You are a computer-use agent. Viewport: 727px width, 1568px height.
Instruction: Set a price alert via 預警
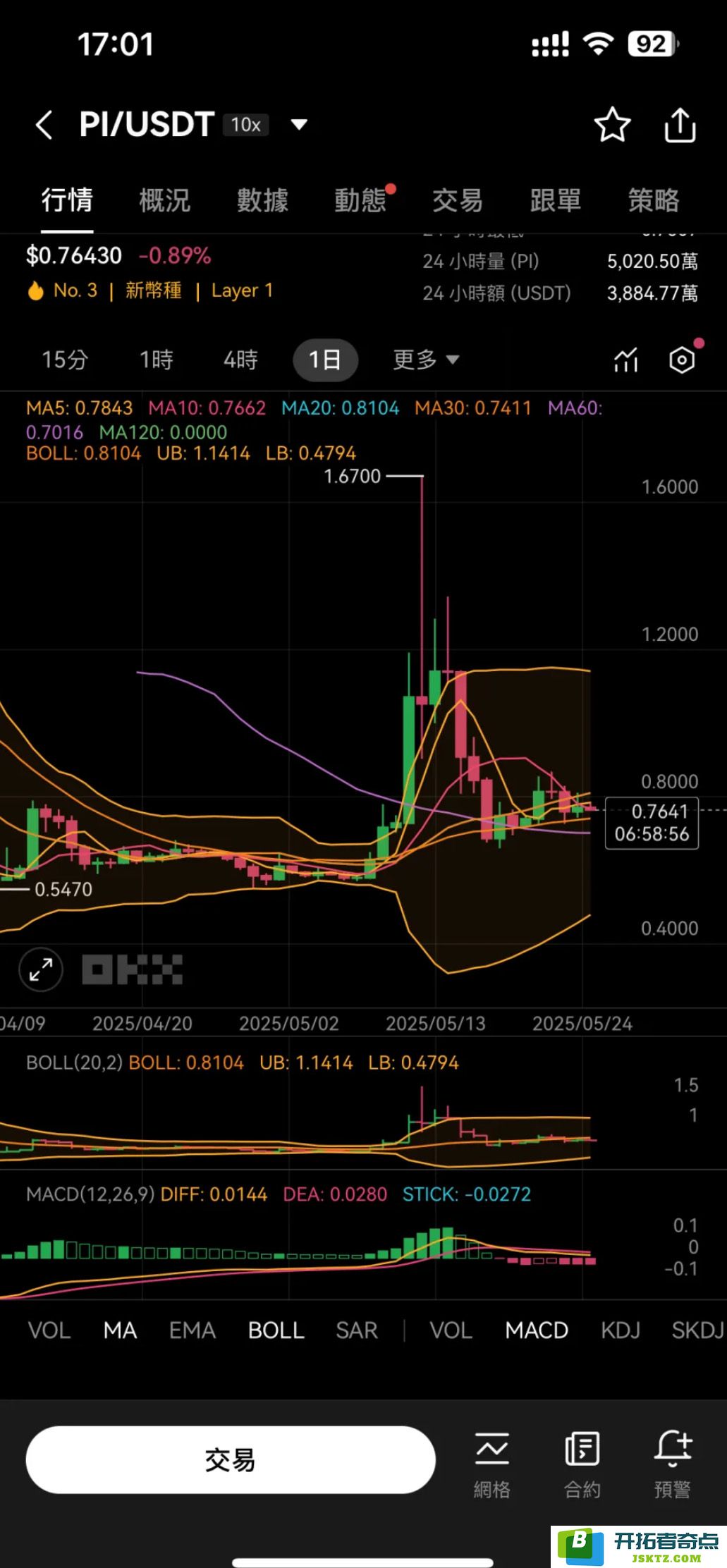coord(673,1464)
